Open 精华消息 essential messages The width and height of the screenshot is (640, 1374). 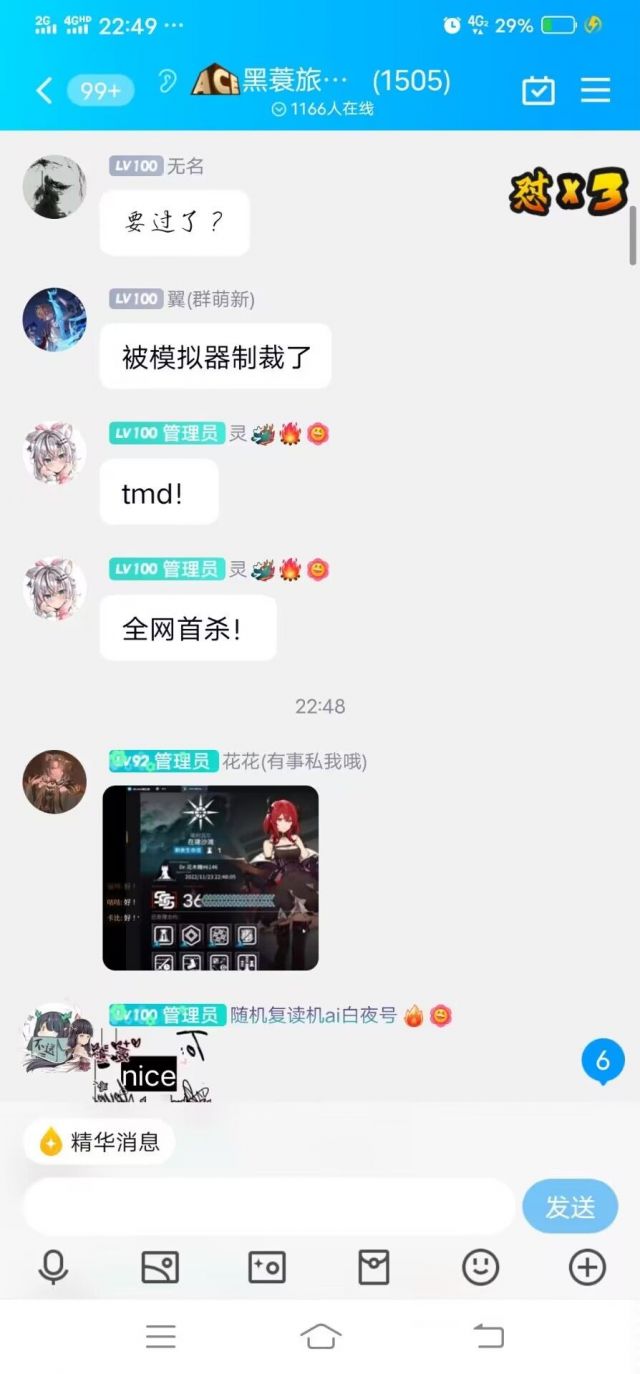click(x=99, y=1142)
